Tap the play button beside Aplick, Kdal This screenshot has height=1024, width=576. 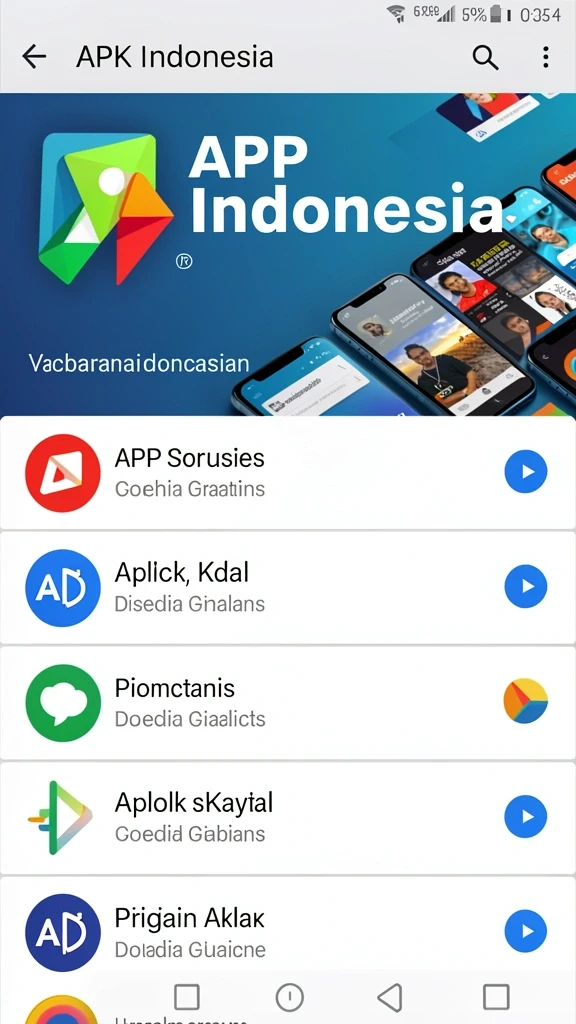(x=526, y=586)
